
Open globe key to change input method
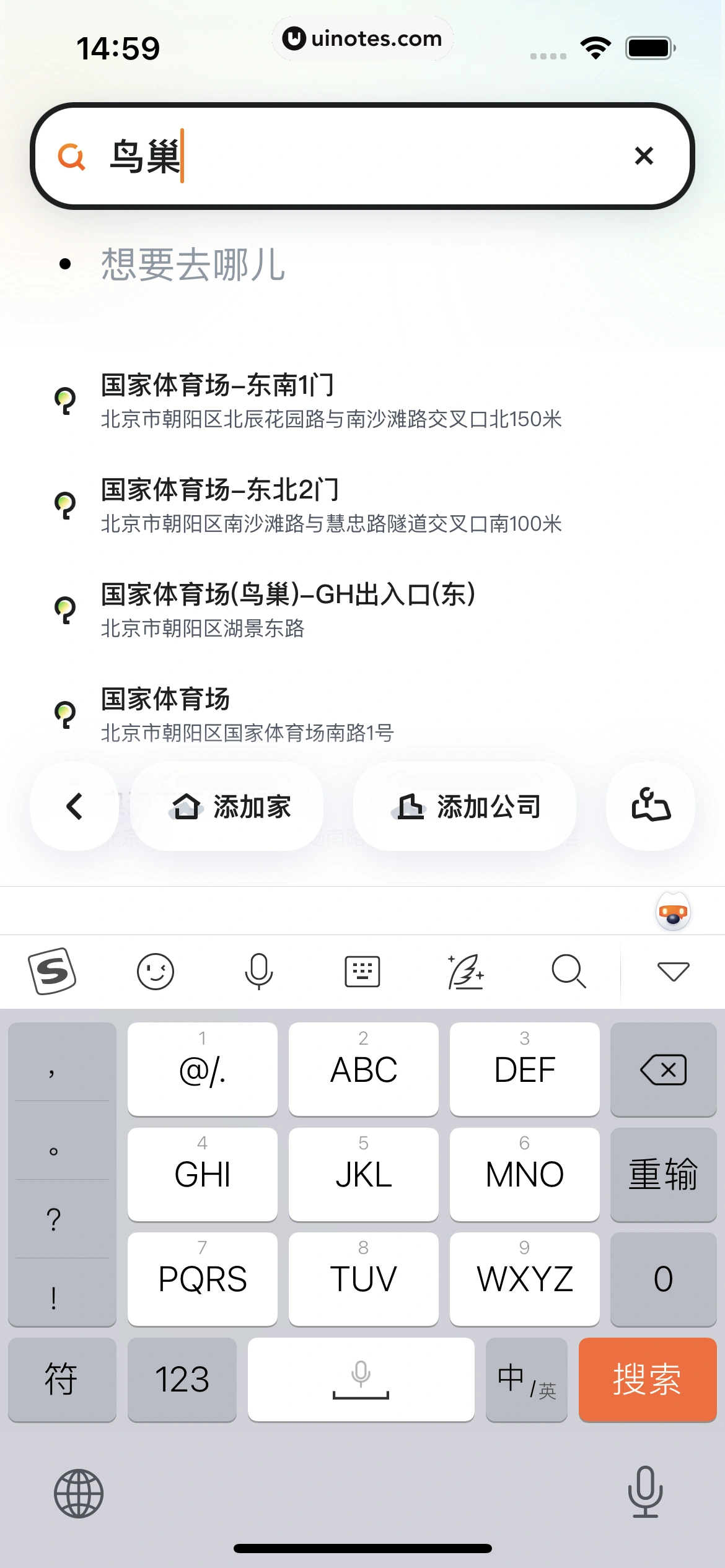point(78,1492)
